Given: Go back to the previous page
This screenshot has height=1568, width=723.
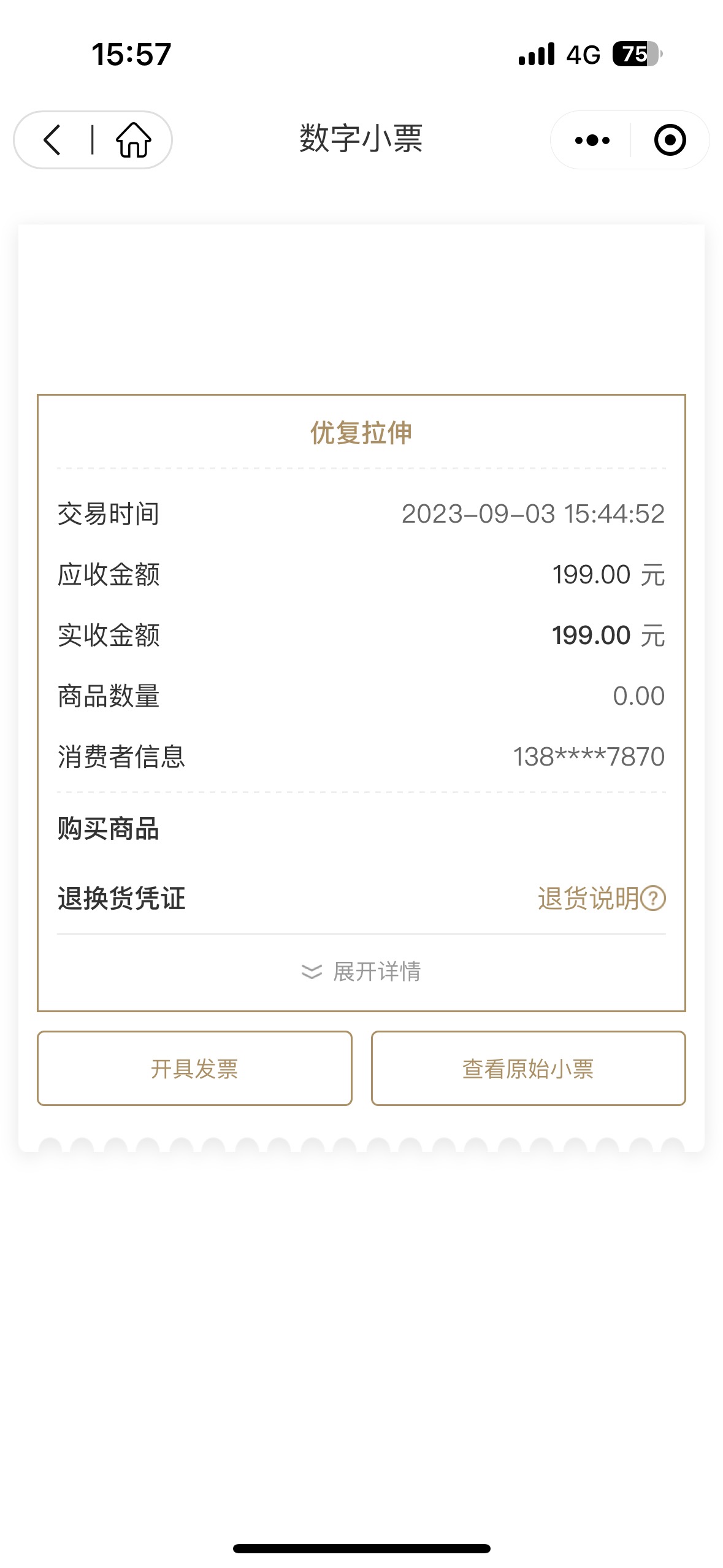Looking at the screenshot, I should pyautogui.click(x=53, y=140).
